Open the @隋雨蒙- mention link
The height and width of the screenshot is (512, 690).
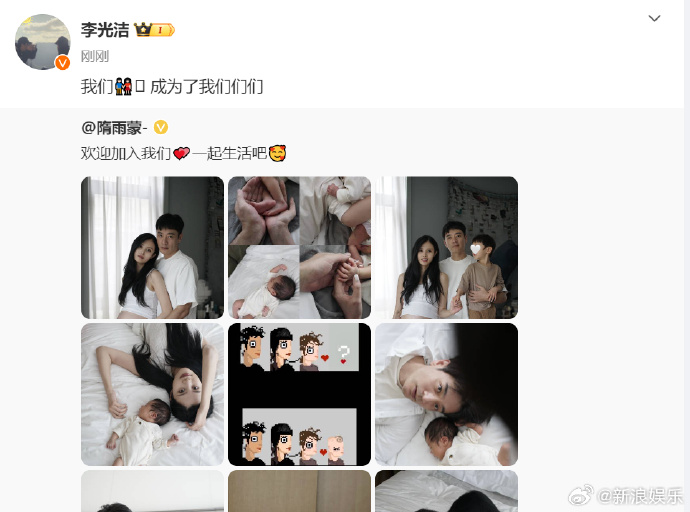pyautogui.click(x=114, y=127)
